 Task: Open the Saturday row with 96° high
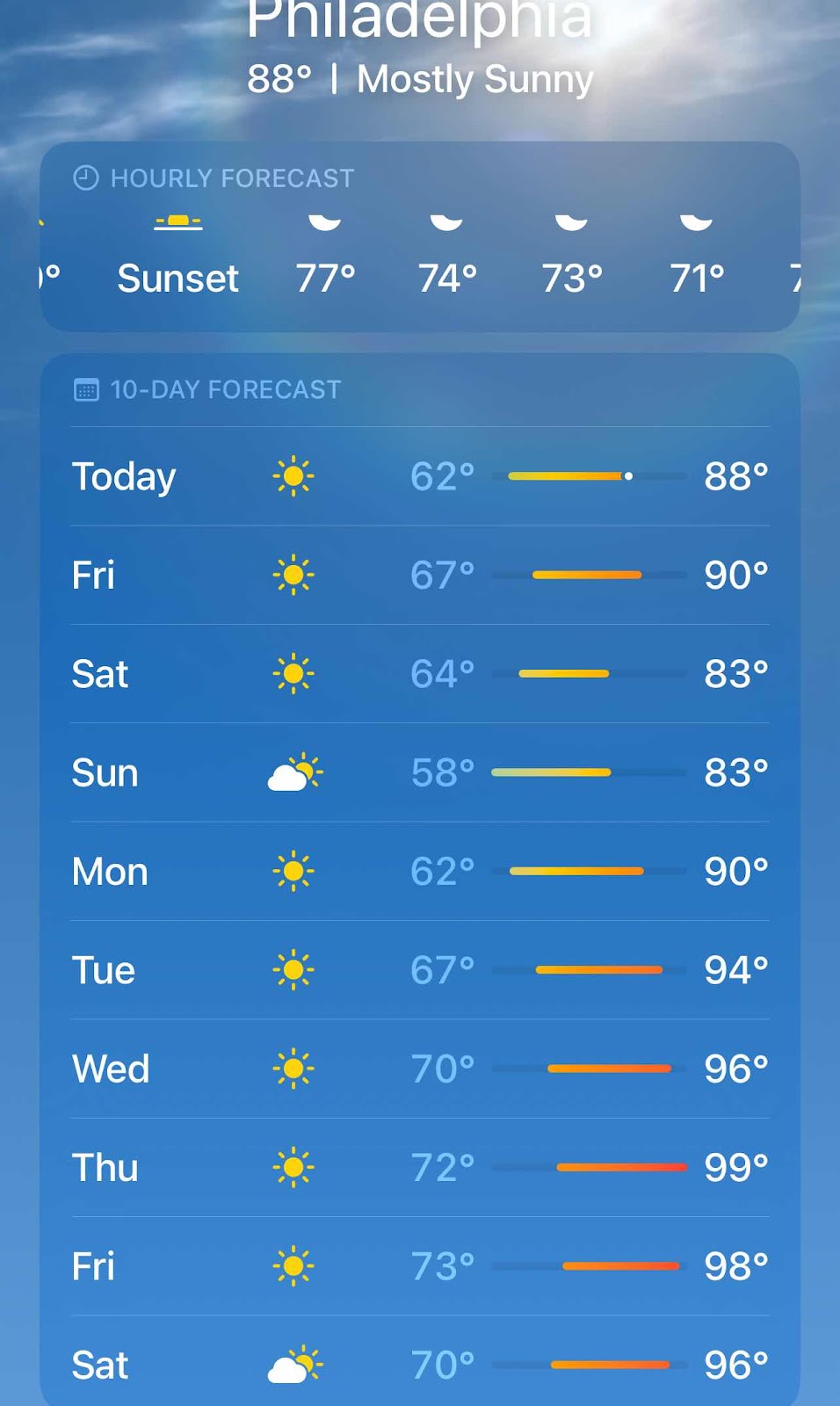tap(420, 1361)
